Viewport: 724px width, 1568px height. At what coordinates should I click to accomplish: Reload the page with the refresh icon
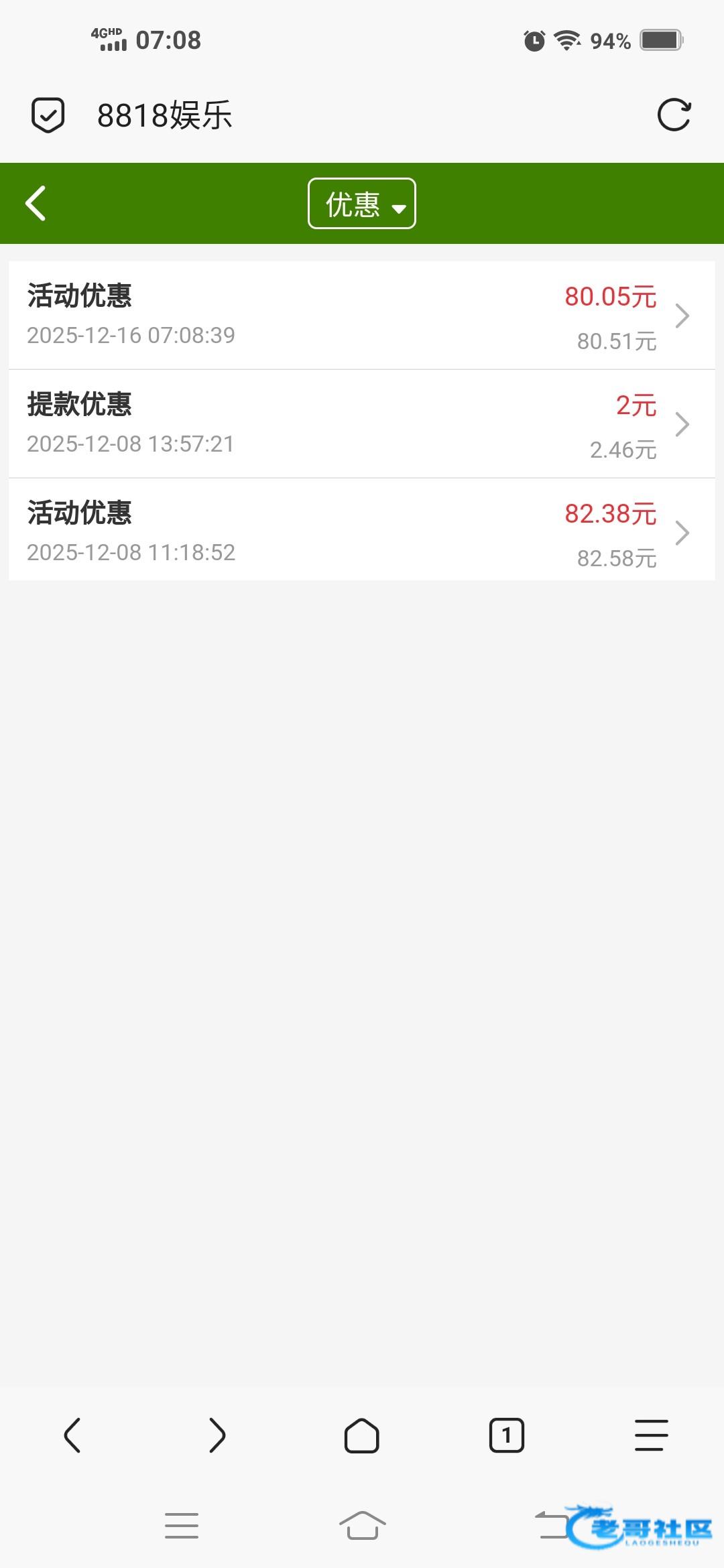coord(674,115)
